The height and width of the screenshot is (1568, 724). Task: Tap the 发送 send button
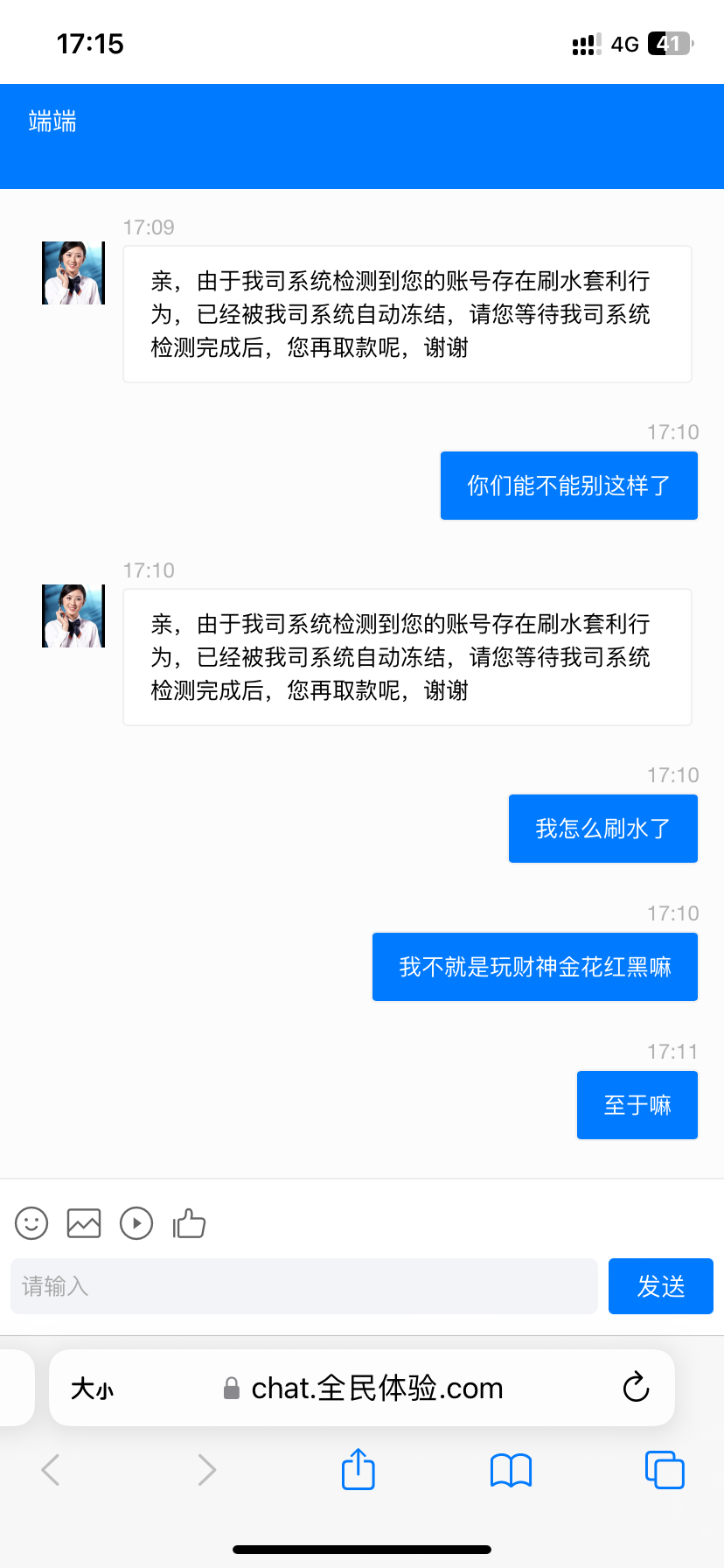pyautogui.click(x=660, y=1286)
